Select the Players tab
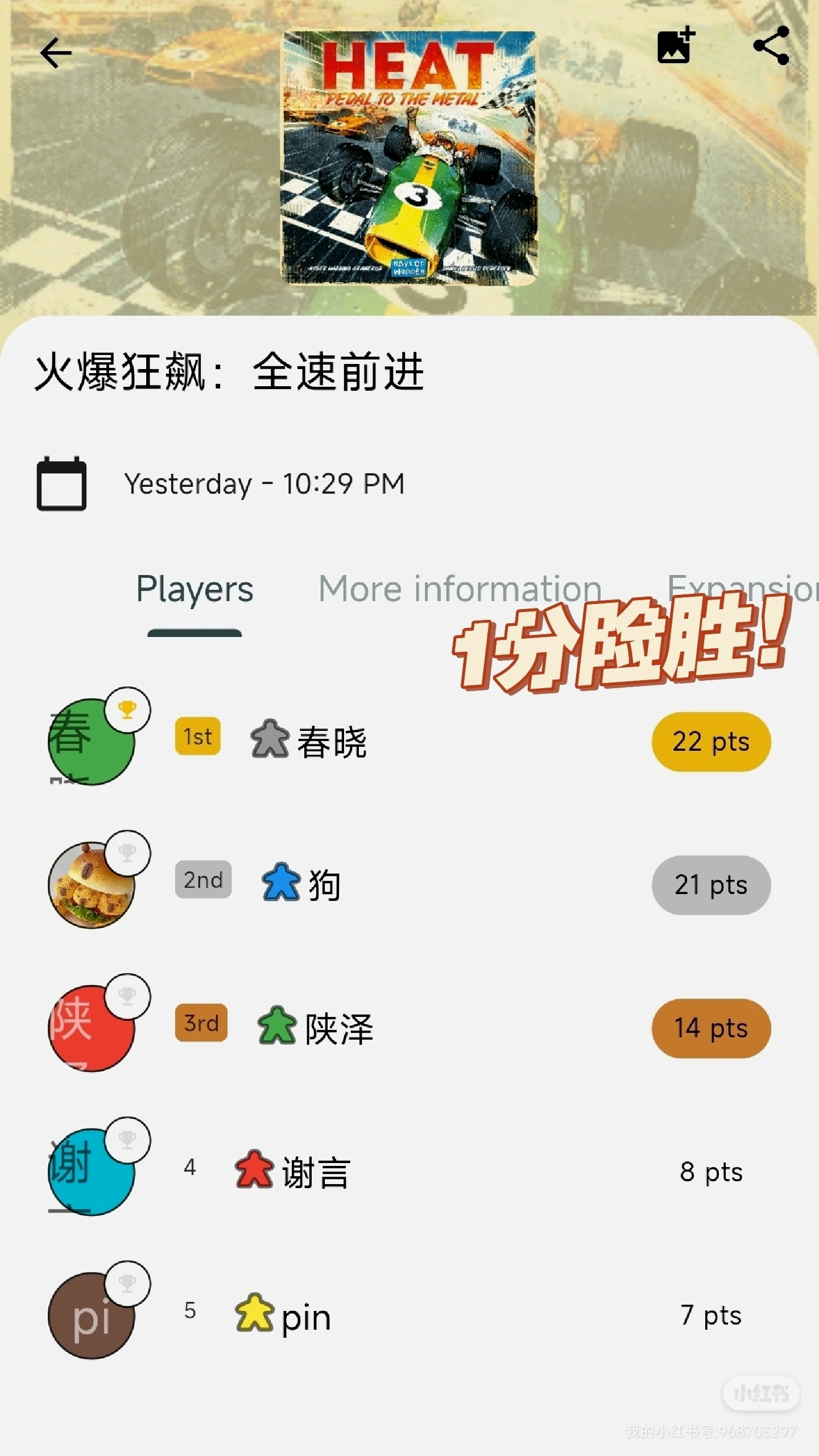819x1456 pixels. 195,589
